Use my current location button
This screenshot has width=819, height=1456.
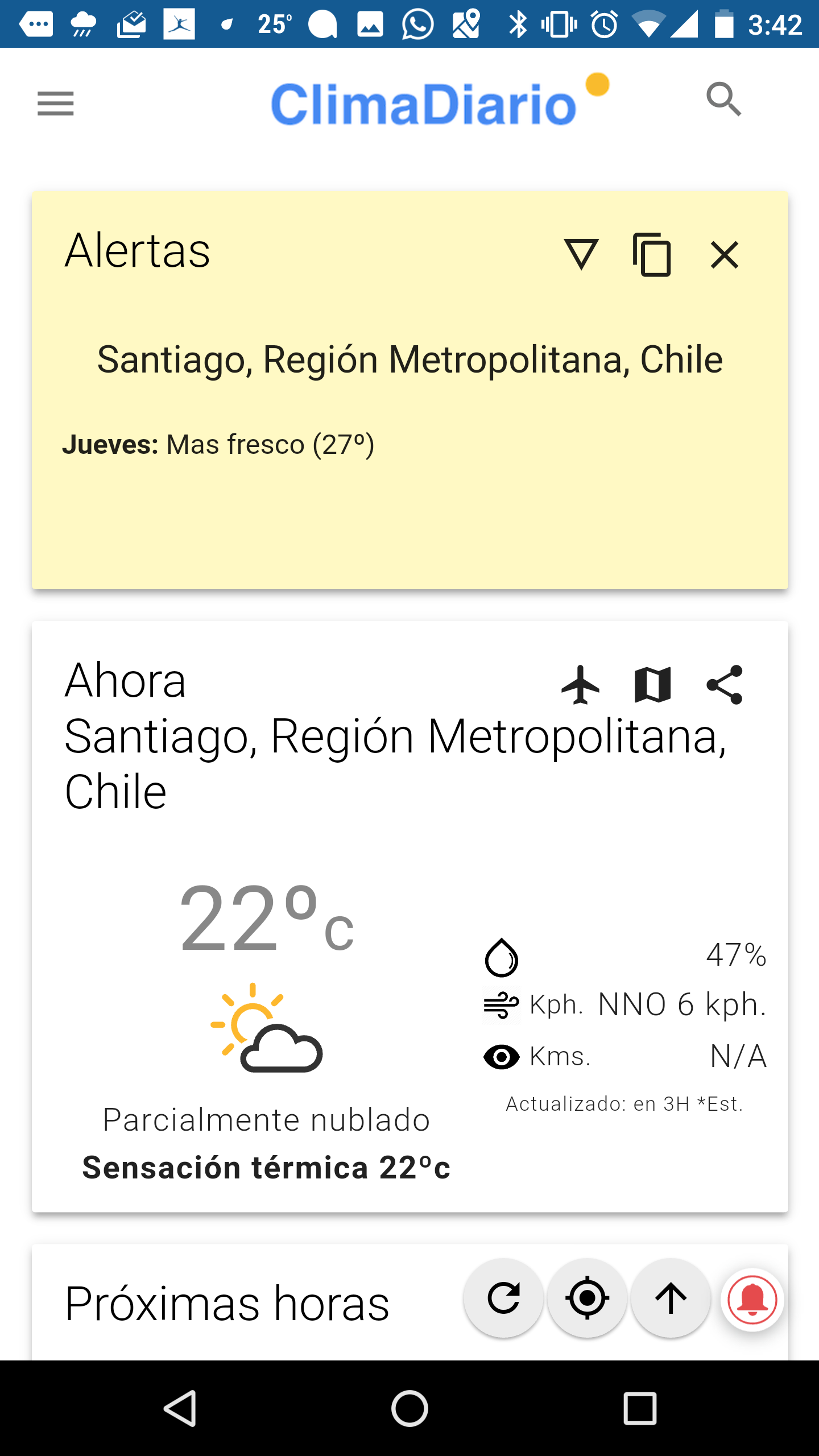[x=588, y=1298]
